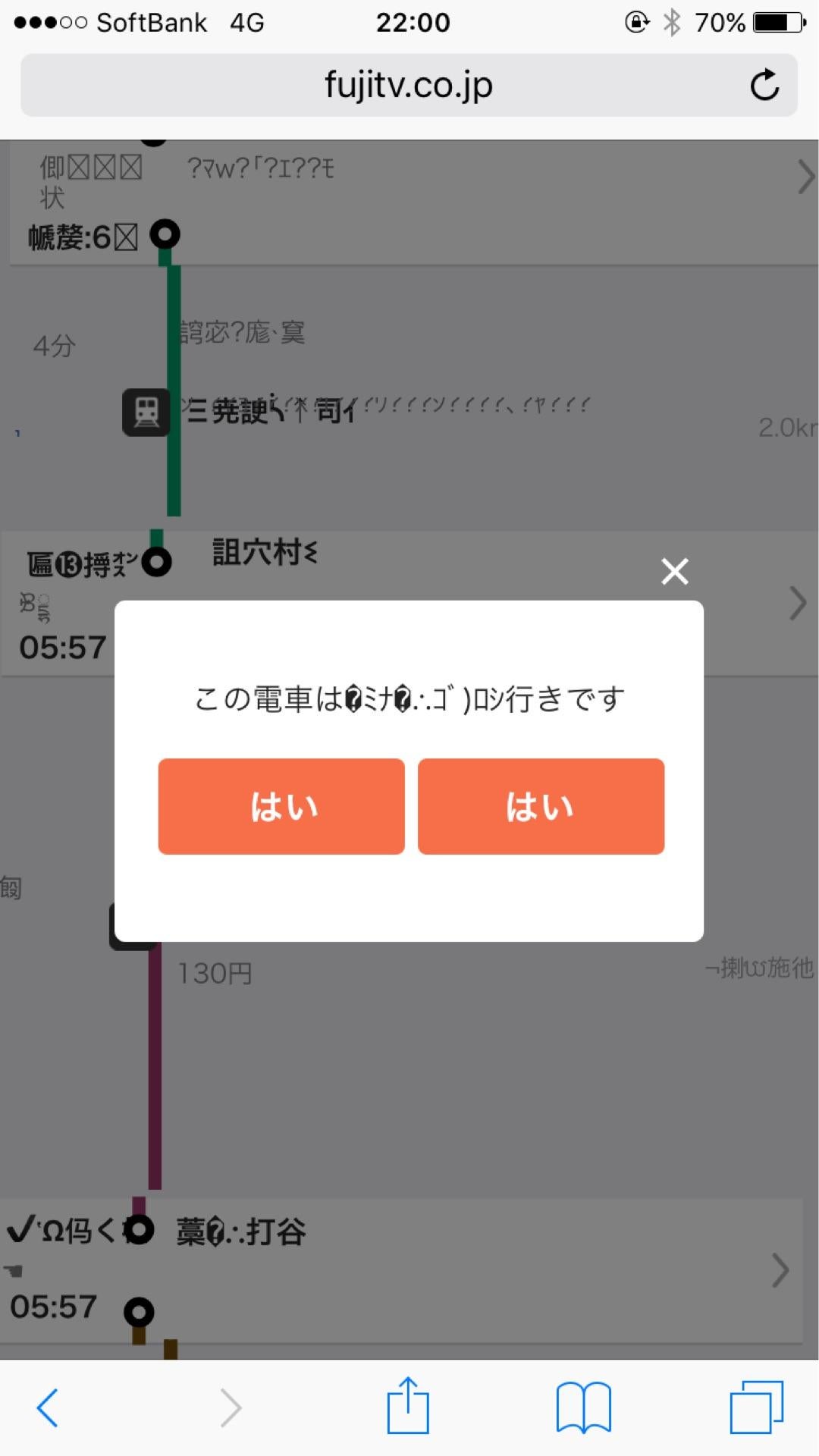819x1456 pixels.
Task: Tap the station marker beside 帳髪:6
Action: pos(165,235)
